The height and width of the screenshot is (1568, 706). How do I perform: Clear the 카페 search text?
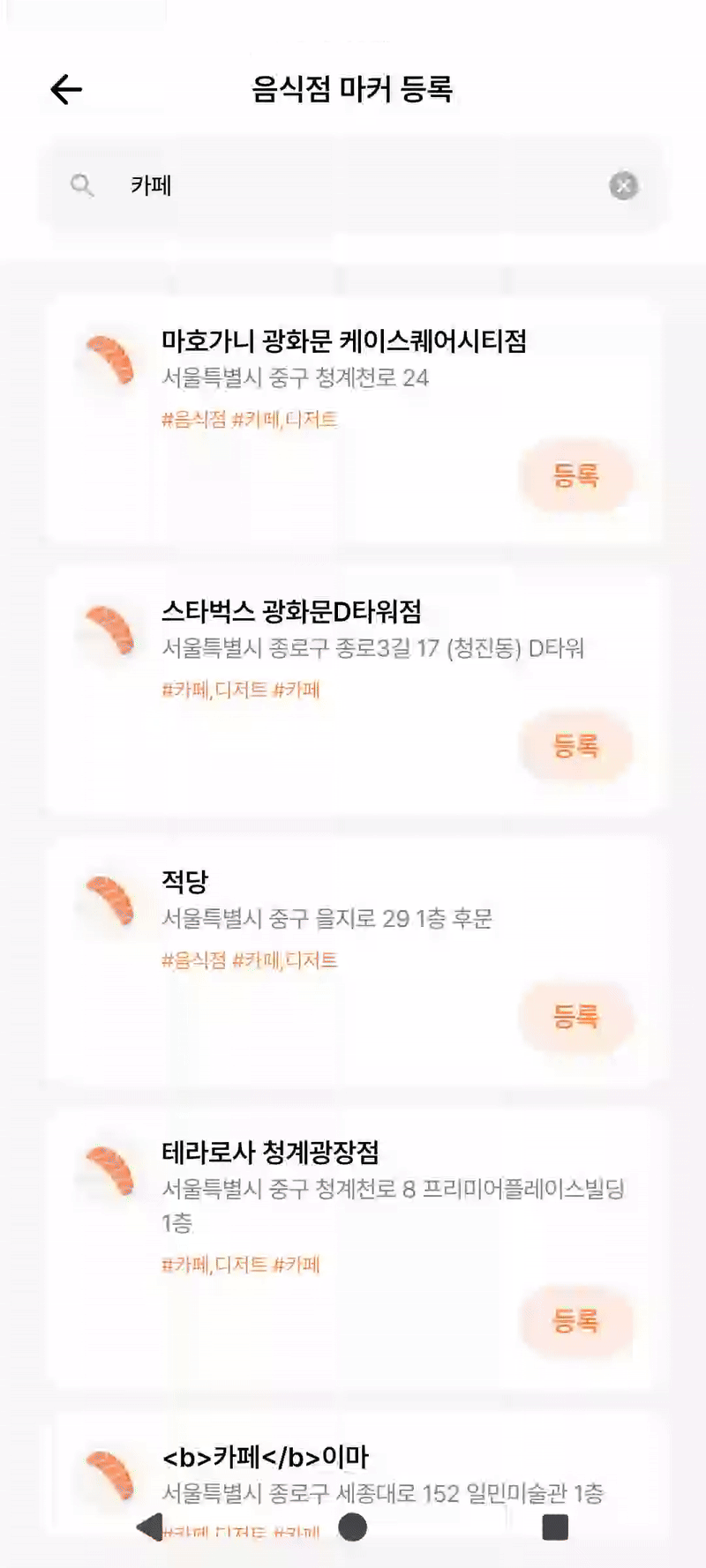click(623, 185)
